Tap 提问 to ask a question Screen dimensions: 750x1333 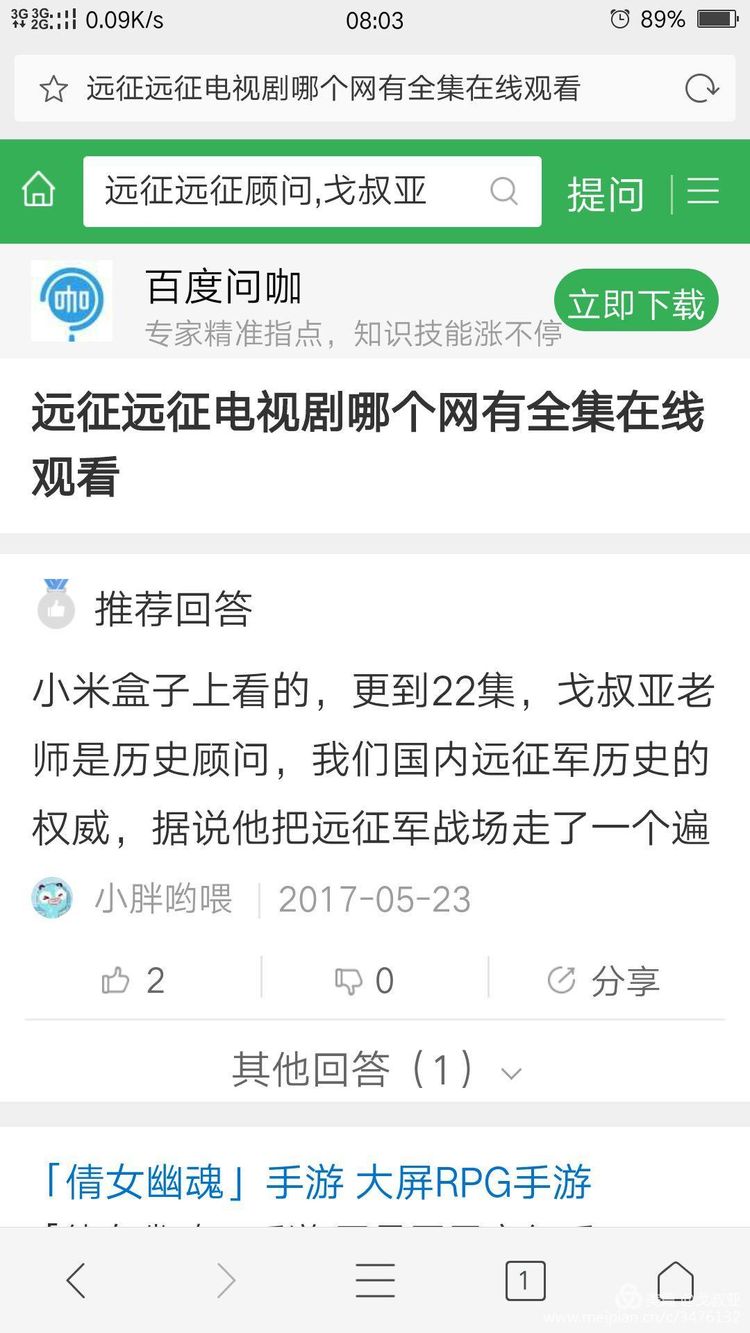point(605,194)
